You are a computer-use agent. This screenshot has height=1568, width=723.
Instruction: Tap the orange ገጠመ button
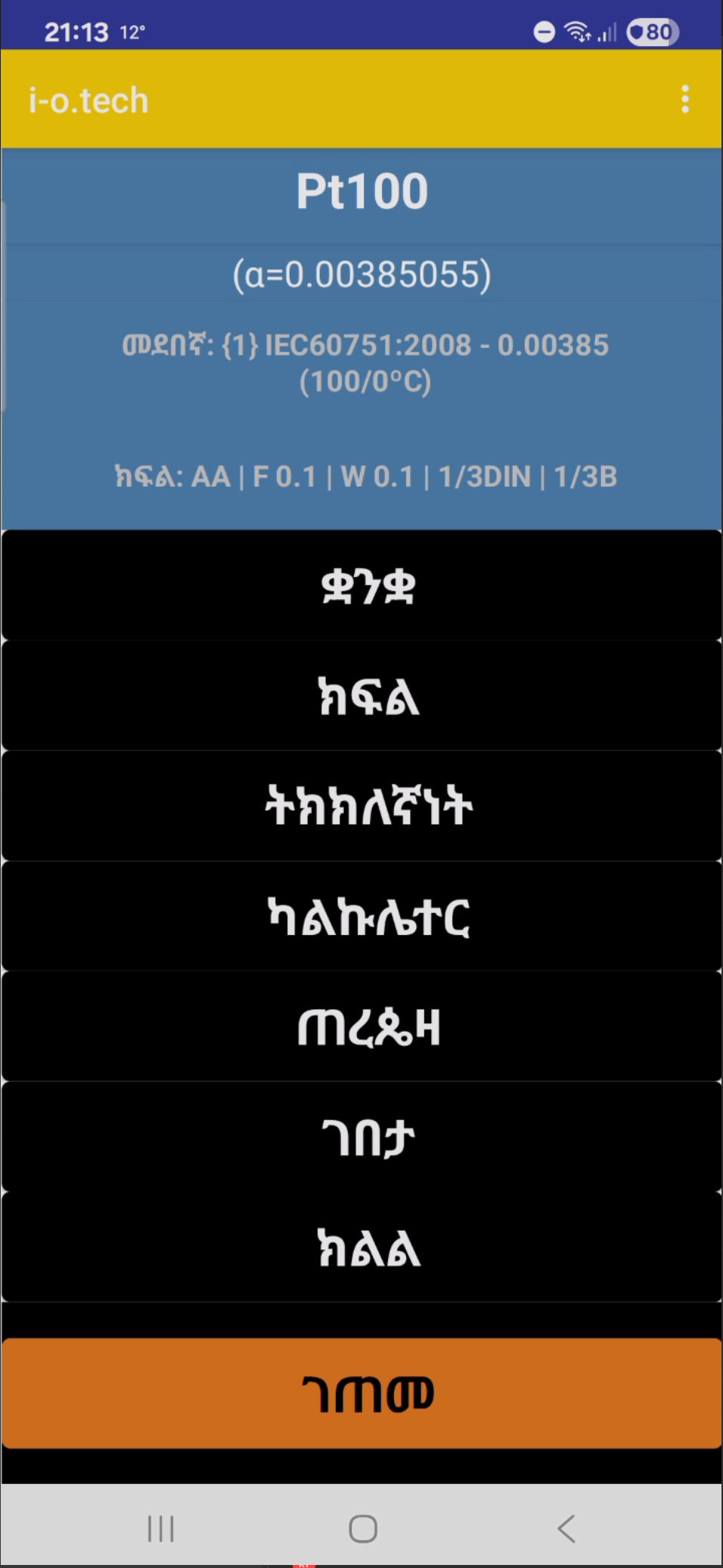[x=361, y=1393]
